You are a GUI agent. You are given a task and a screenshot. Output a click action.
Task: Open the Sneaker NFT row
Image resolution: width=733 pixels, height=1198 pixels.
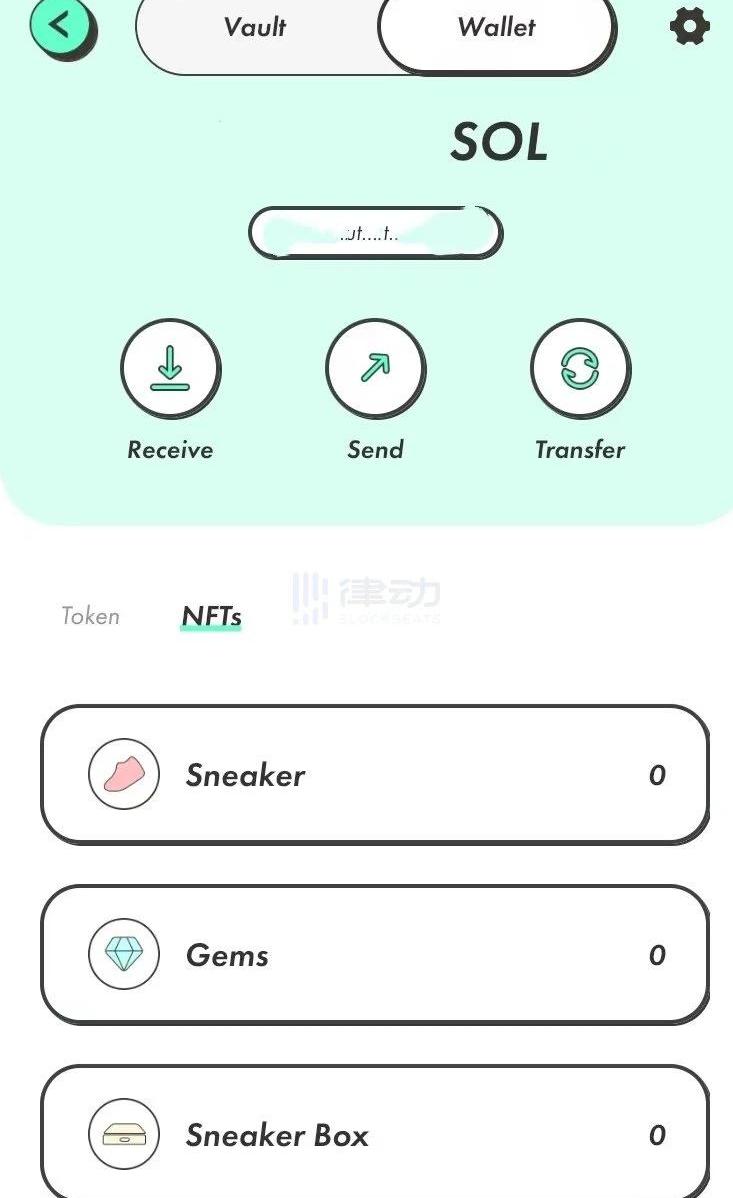point(374,774)
